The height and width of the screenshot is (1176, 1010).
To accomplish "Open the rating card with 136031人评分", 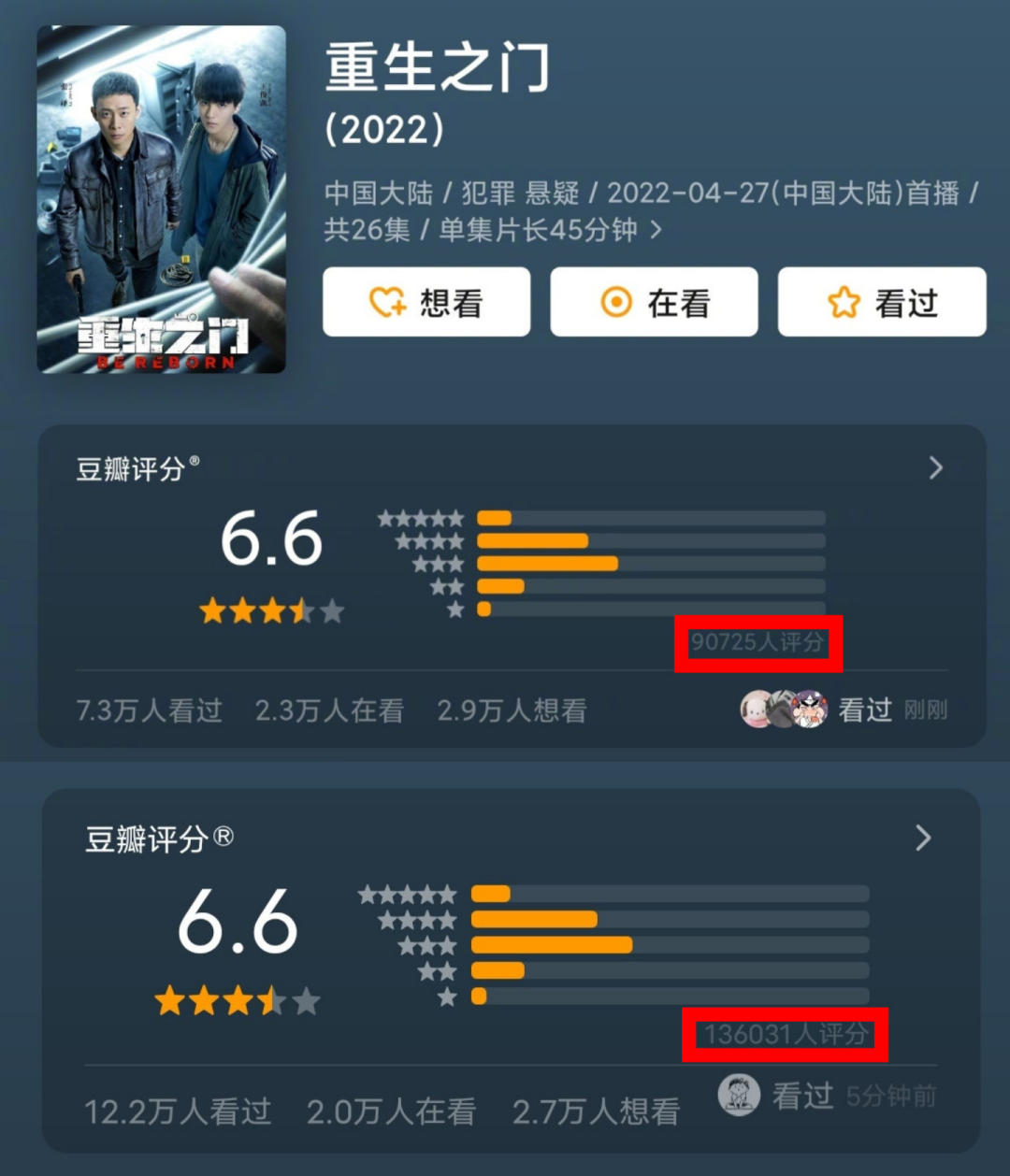I will [x=923, y=839].
